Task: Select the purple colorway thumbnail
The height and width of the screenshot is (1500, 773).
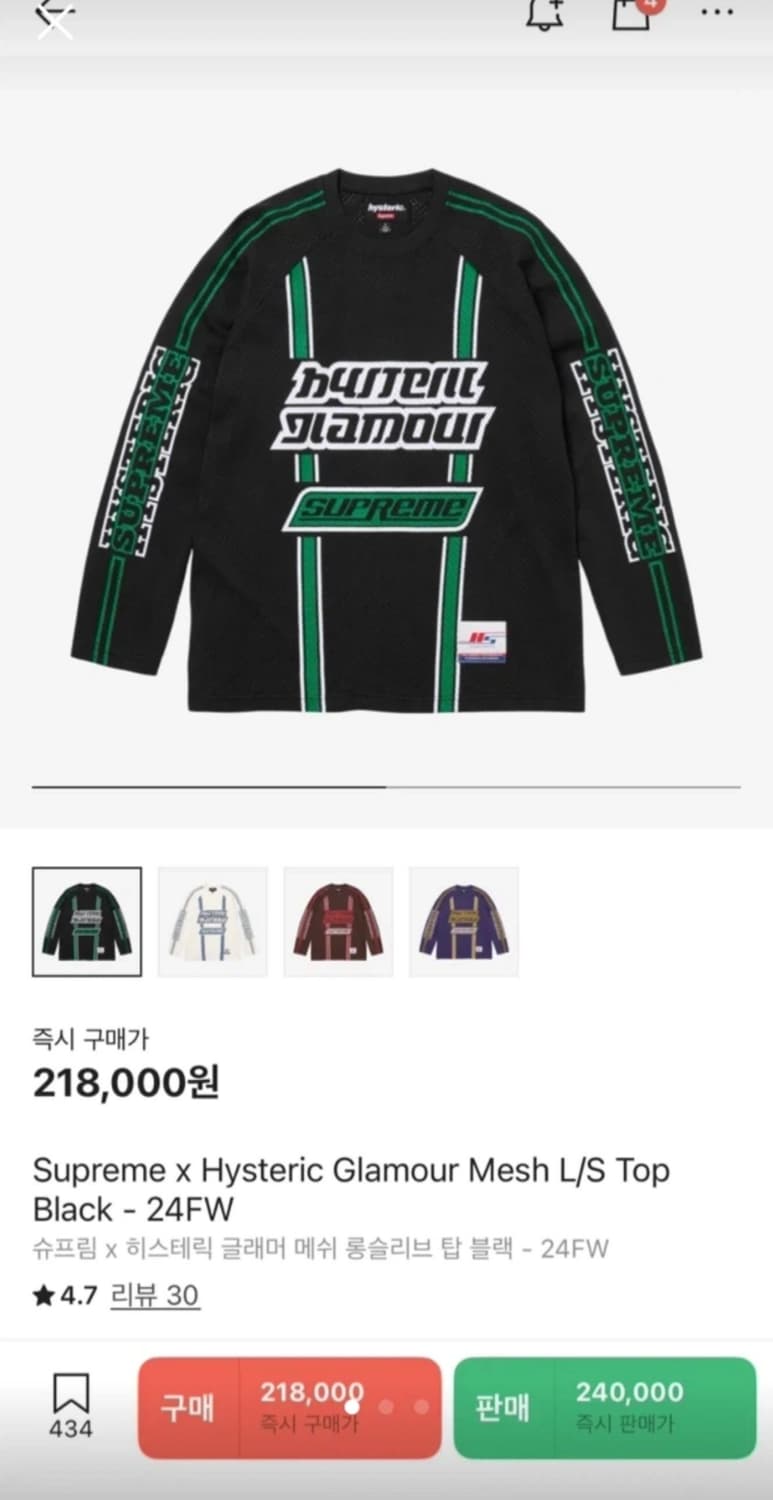Action: [464, 920]
